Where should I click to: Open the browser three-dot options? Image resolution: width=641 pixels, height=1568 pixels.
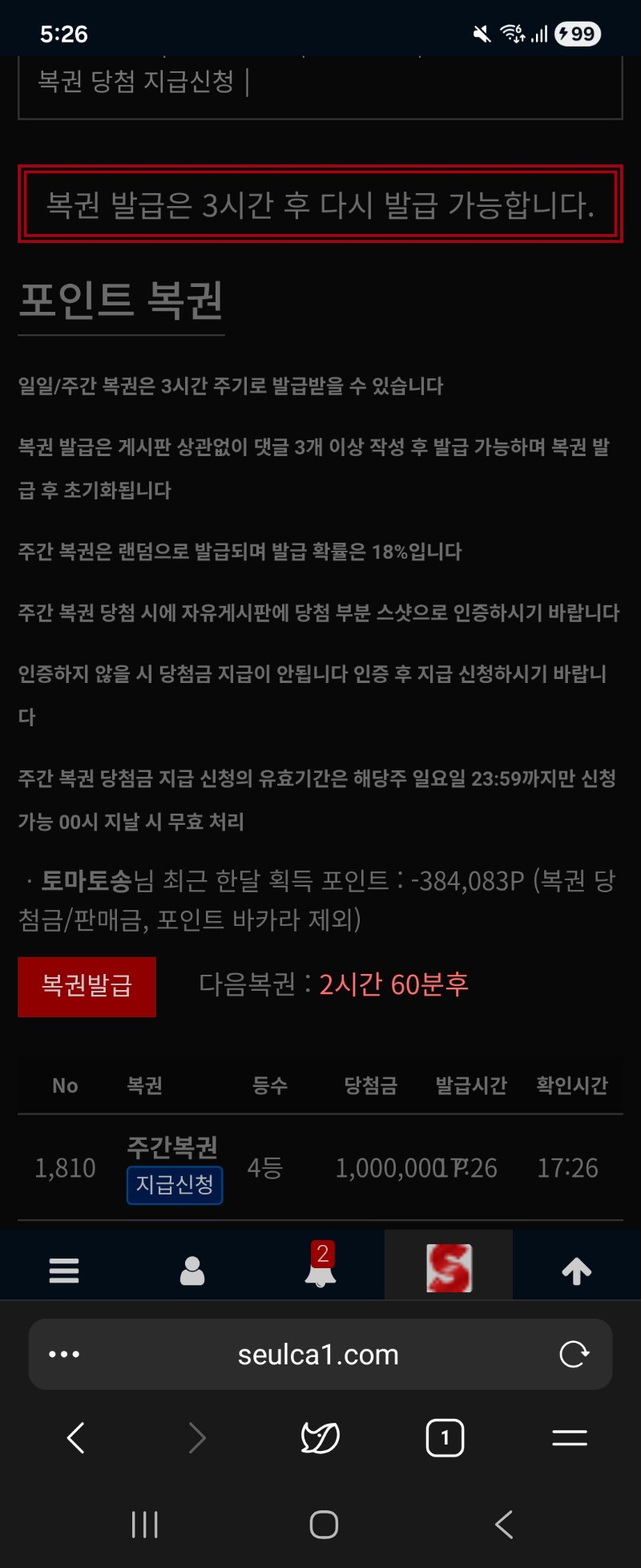(64, 1355)
